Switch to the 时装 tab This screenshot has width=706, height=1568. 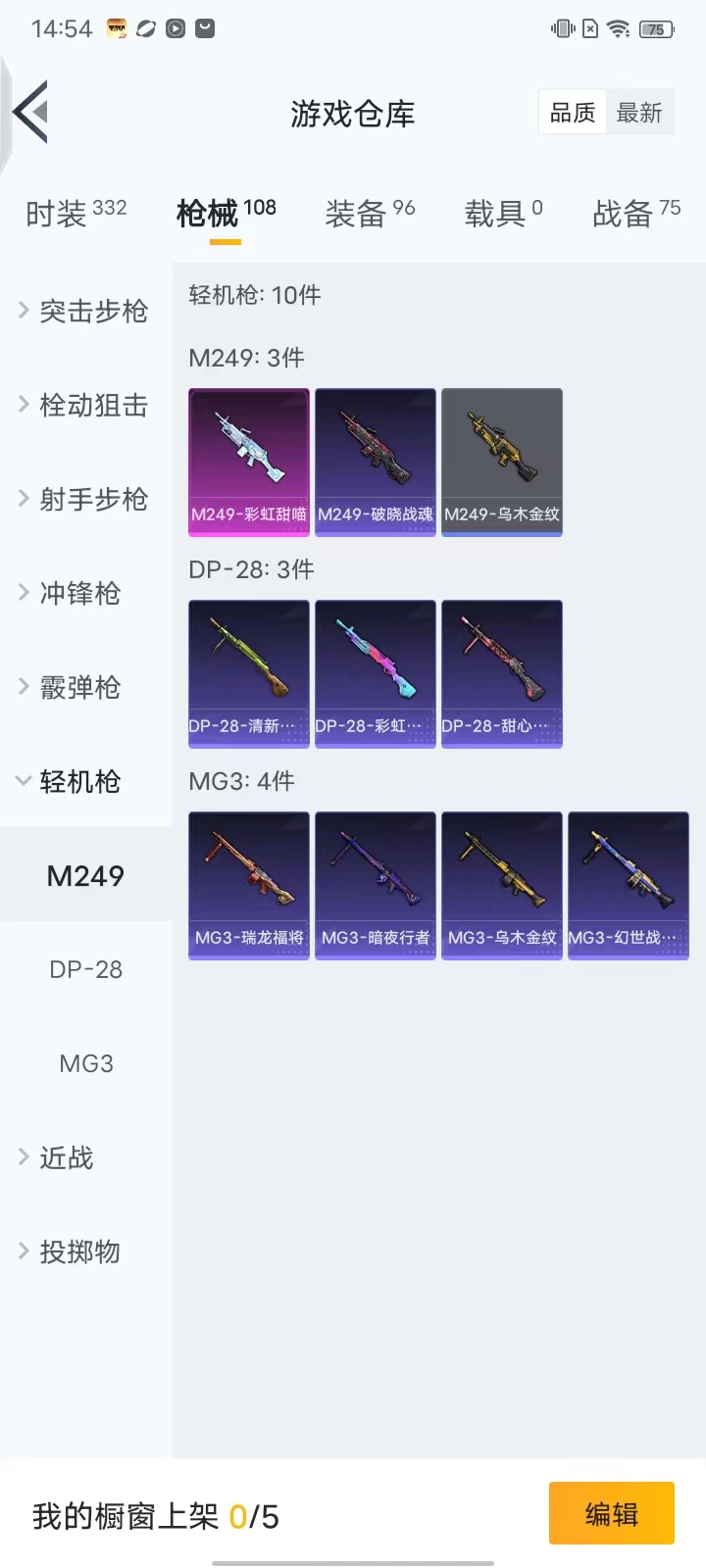76,213
